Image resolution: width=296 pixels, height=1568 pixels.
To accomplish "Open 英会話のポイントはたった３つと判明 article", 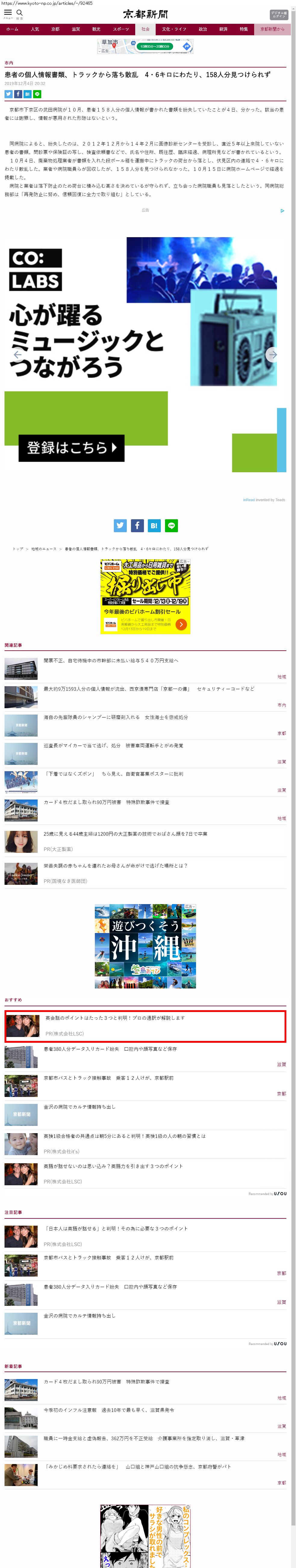I will click(x=114, y=1017).
